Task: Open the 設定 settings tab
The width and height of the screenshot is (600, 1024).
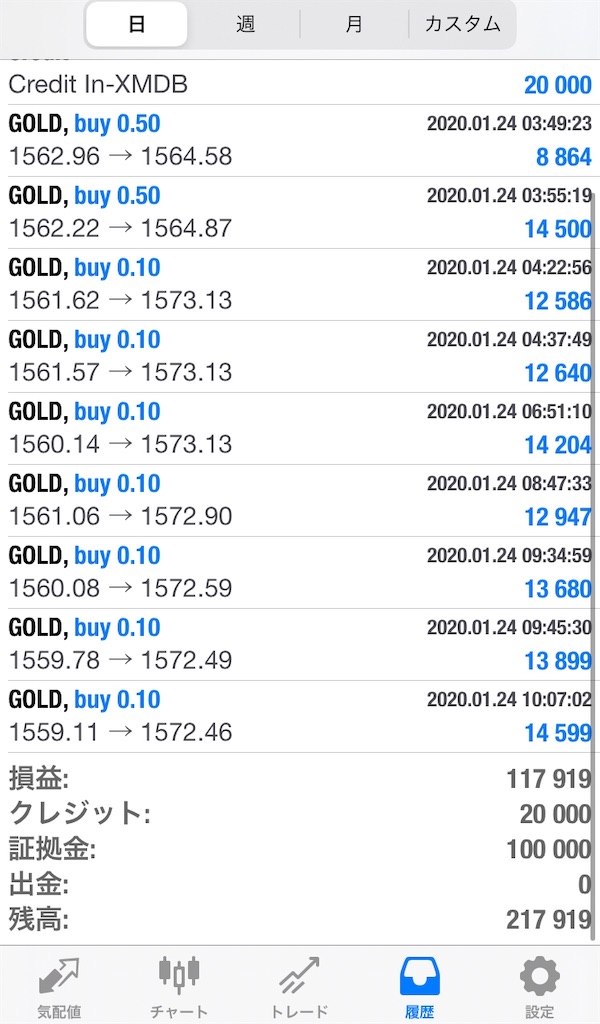Action: pos(540,985)
